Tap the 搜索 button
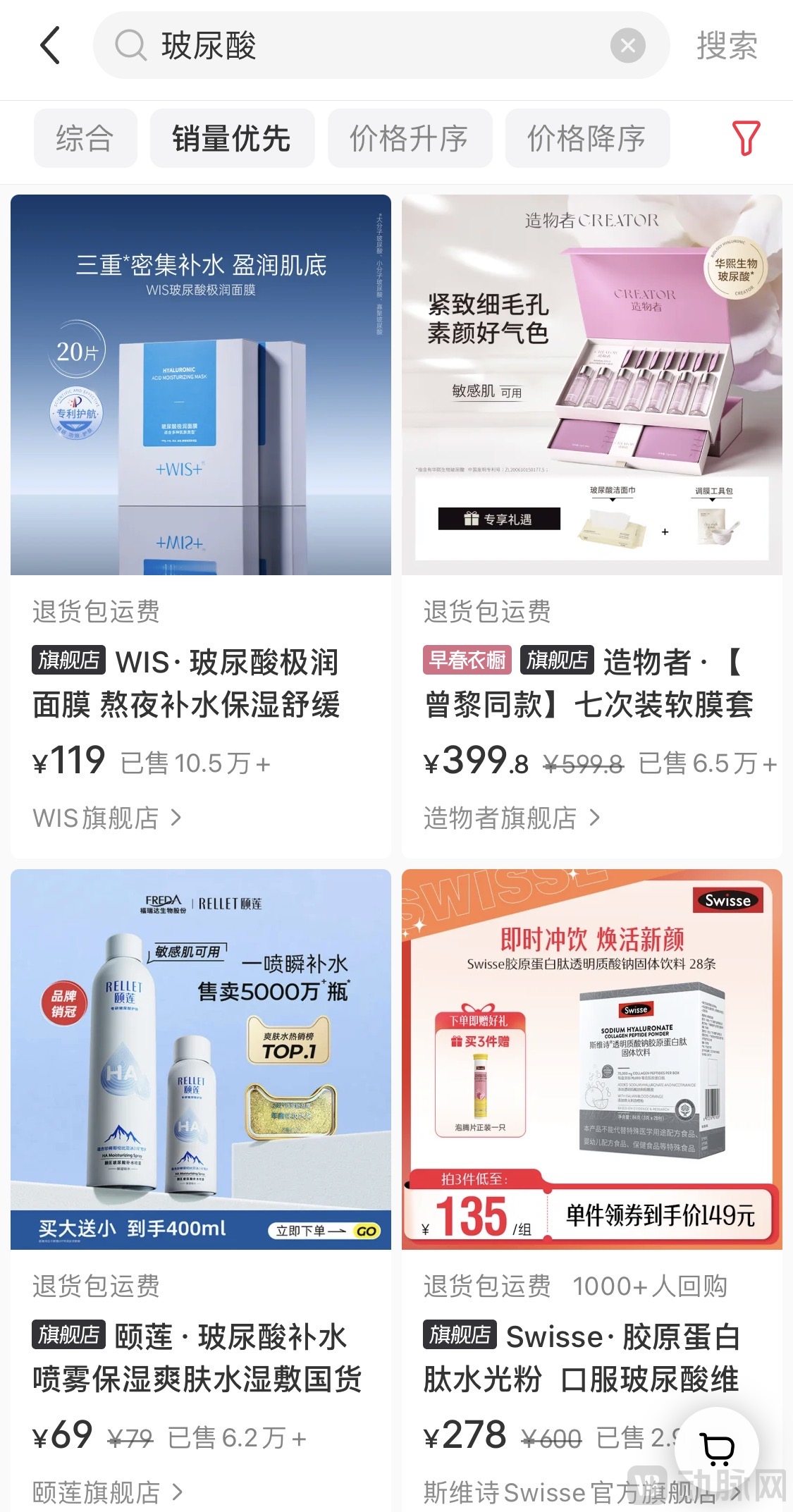This screenshot has height=1512, width=793. 727,47
